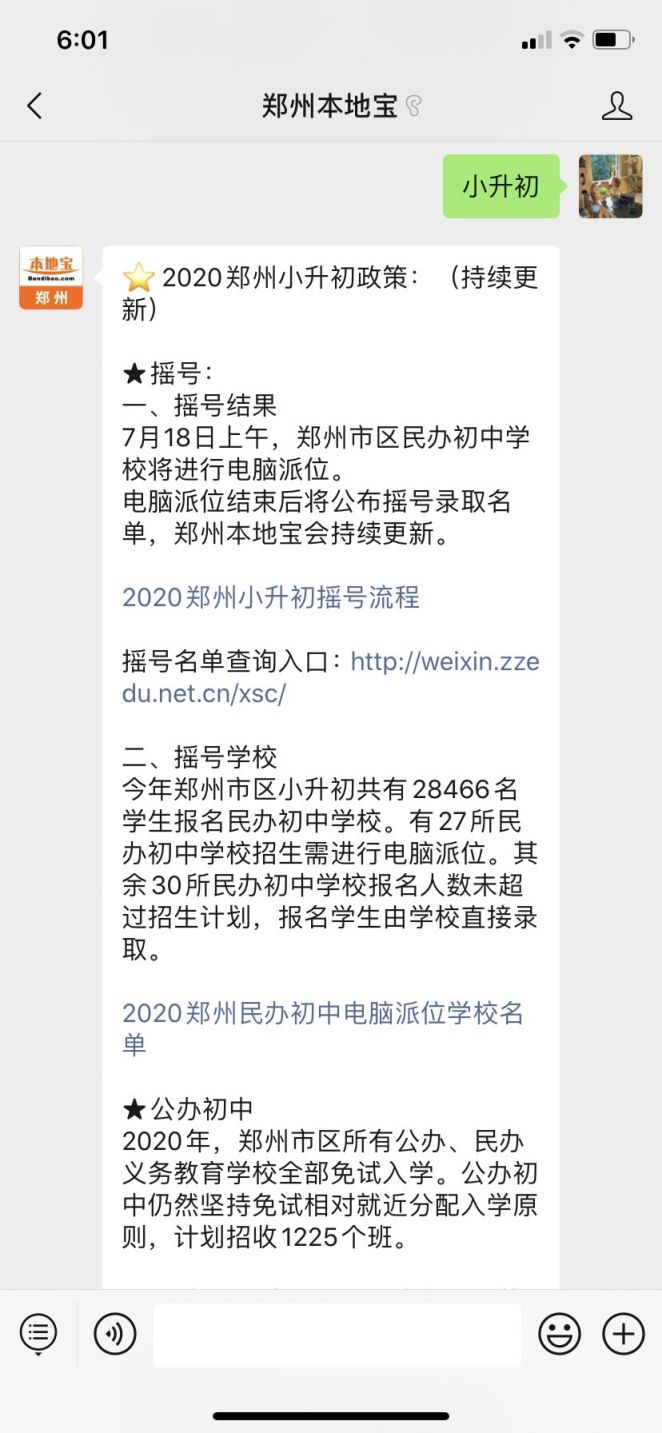Go back from the 郑州本地宝 chat
Viewport: 662px width, 1433px height.
click(35, 106)
